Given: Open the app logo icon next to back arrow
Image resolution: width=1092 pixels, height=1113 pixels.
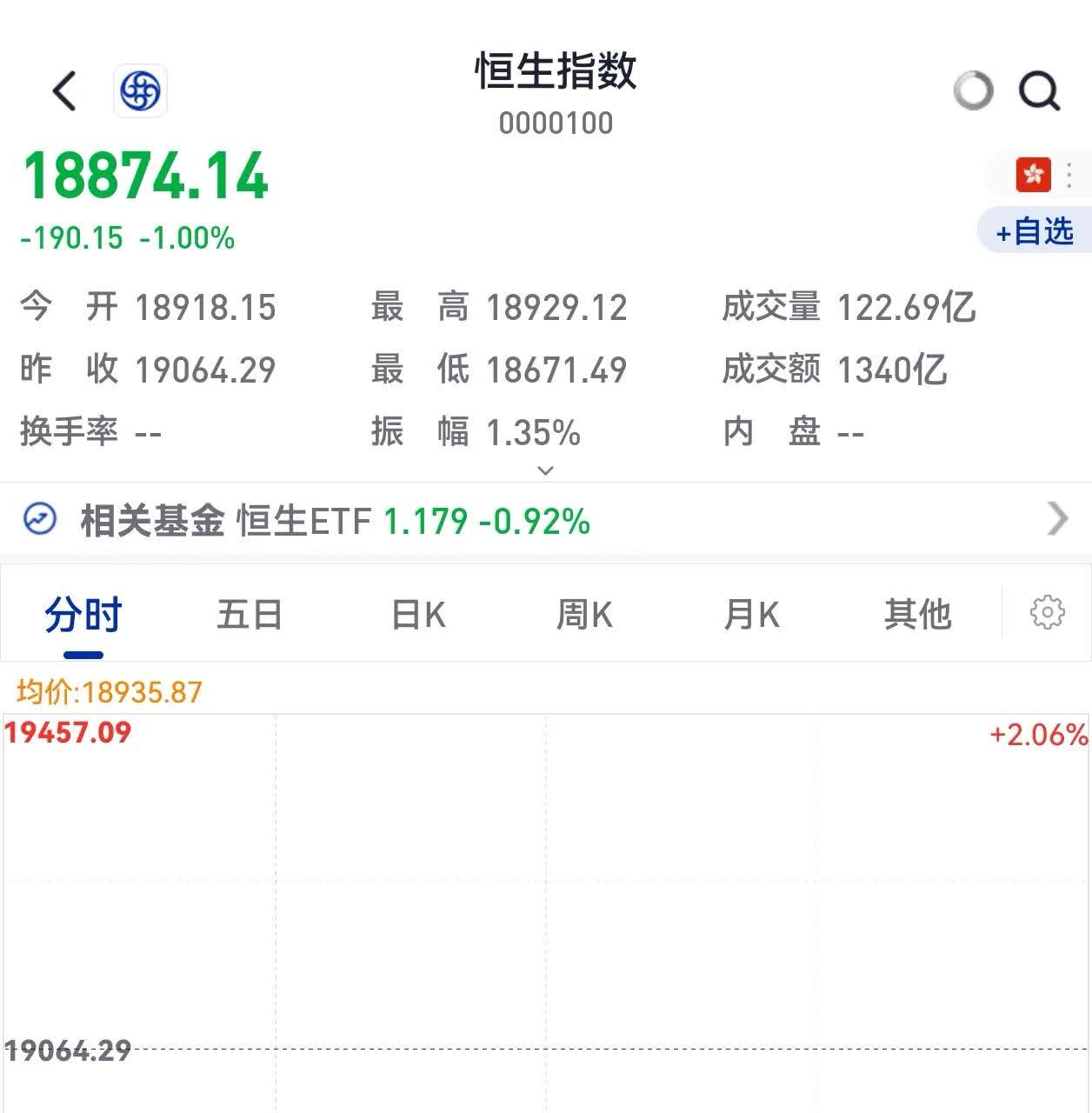Looking at the screenshot, I should coord(141,90).
